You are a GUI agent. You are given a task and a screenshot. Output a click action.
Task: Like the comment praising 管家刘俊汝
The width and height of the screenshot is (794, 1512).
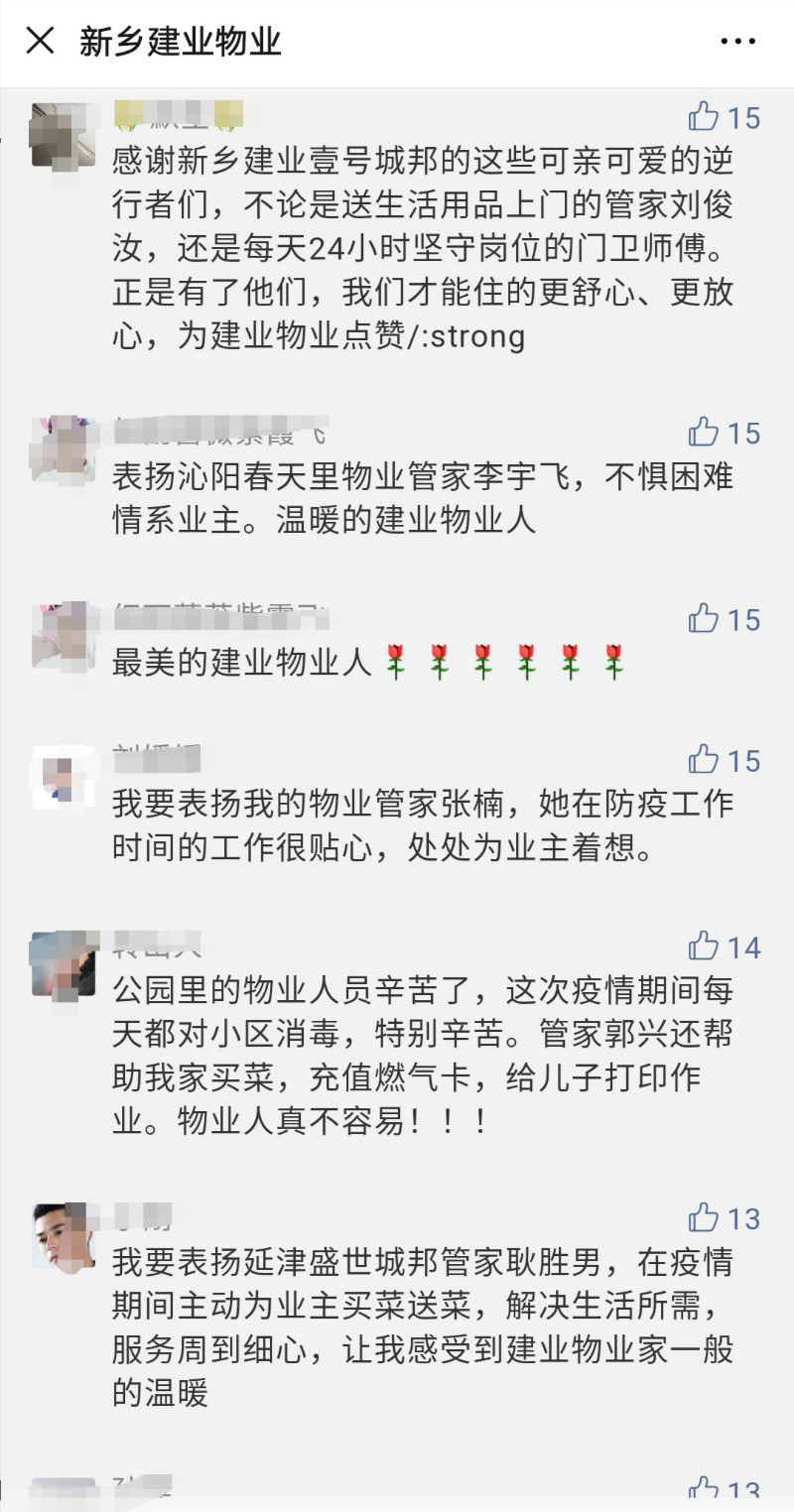pos(704,117)
